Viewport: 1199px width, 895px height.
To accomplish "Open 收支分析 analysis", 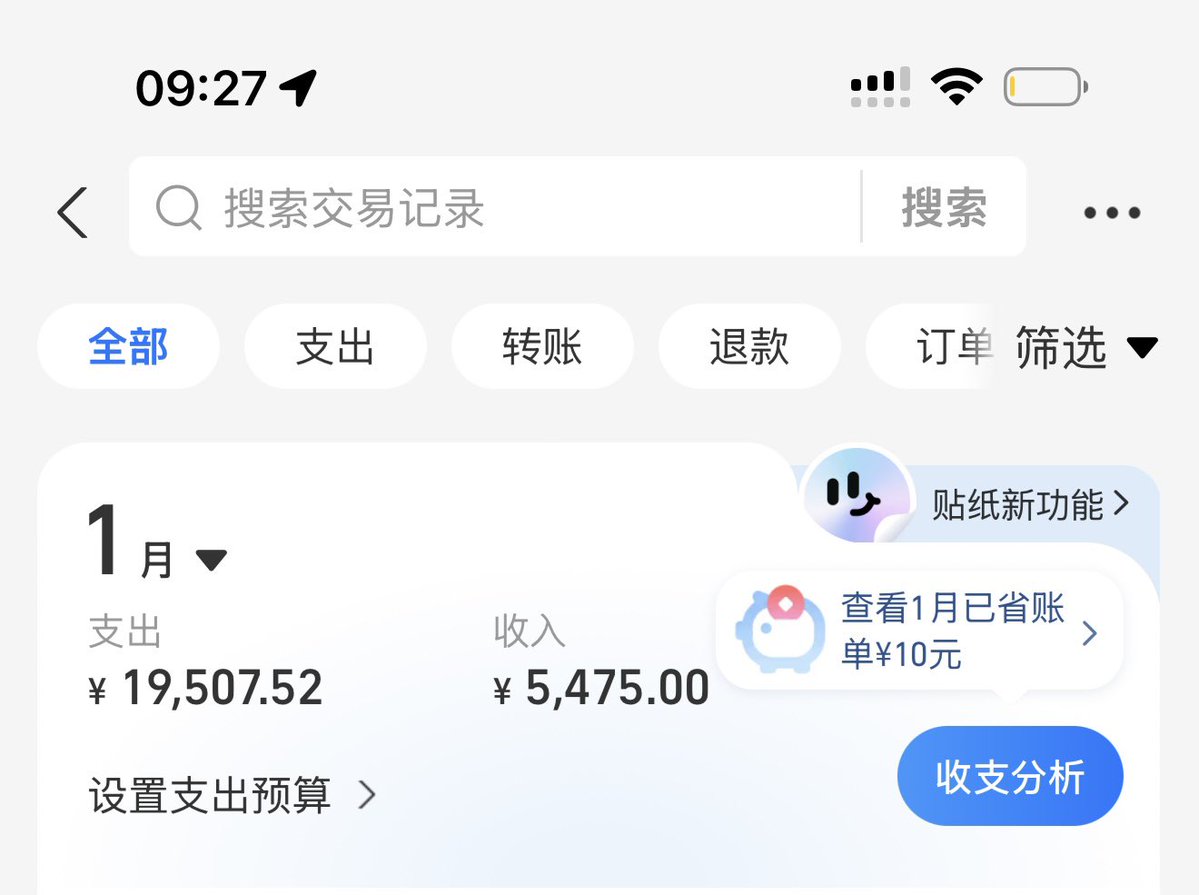I will click(1009, 777).
